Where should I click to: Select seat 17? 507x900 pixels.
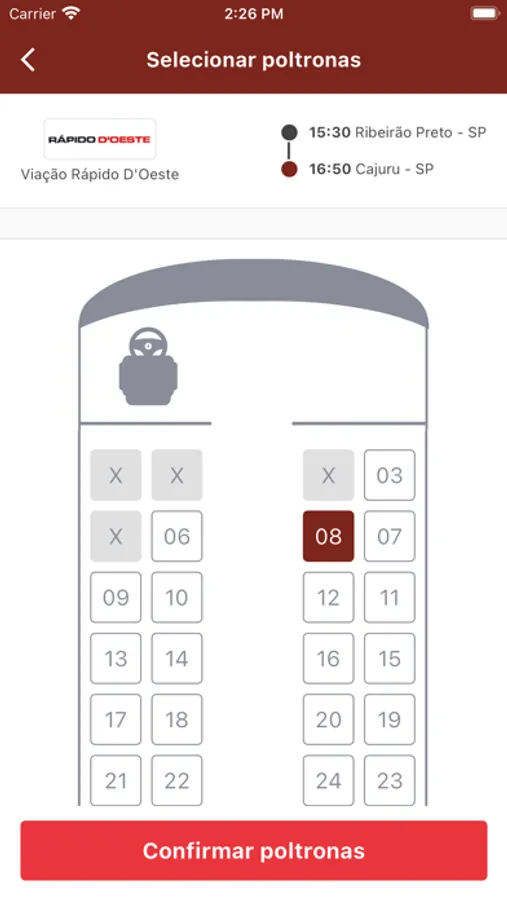click(x=115, y=720)
